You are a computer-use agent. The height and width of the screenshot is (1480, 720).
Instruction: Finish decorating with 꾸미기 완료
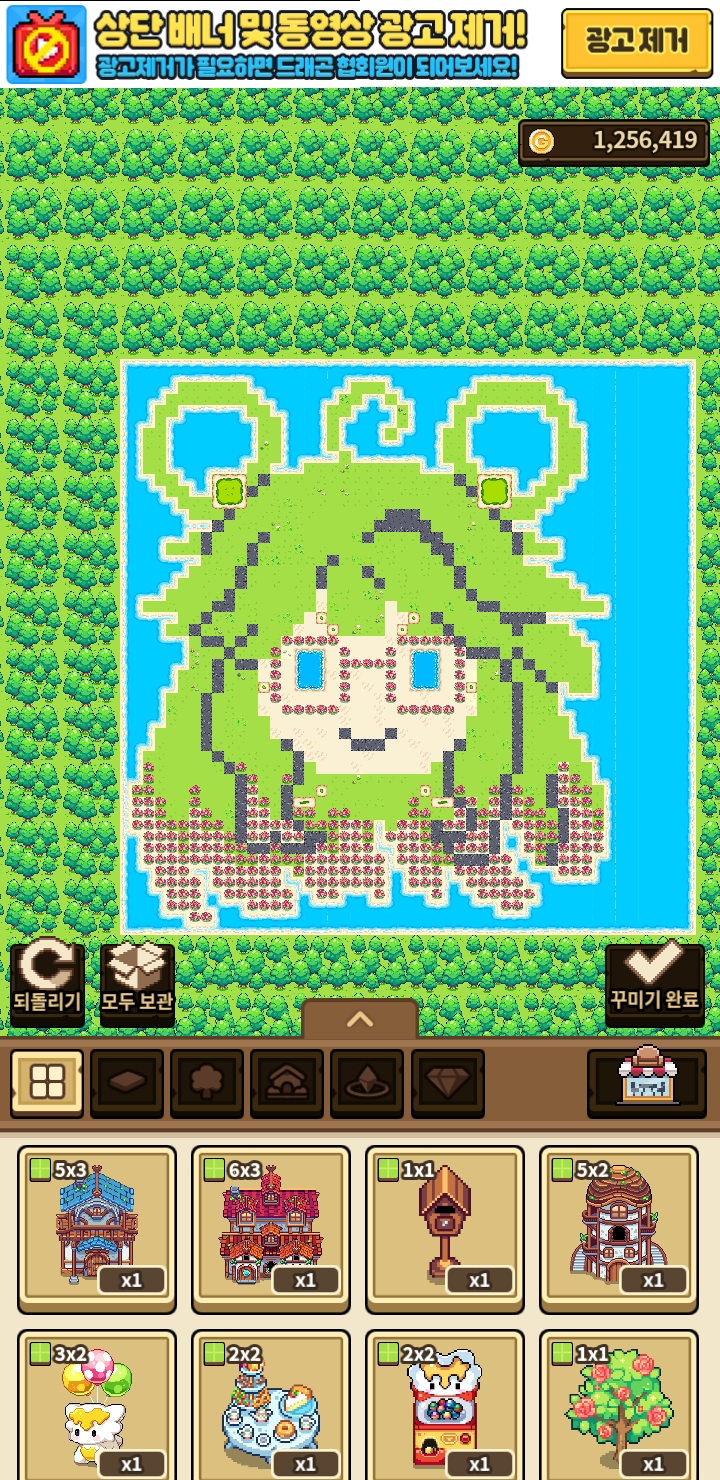point(655,984)
